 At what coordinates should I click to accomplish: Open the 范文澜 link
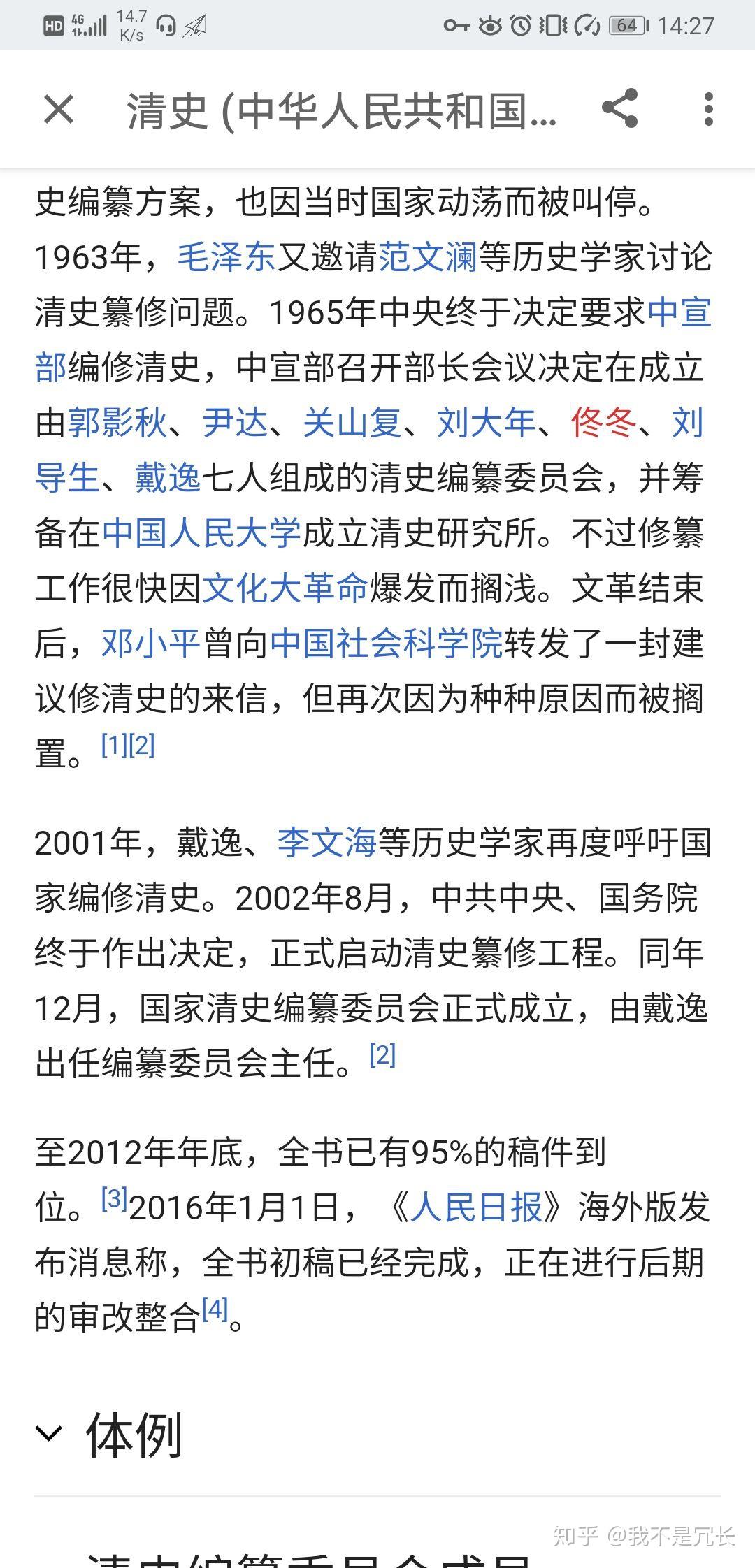(427, 257)
